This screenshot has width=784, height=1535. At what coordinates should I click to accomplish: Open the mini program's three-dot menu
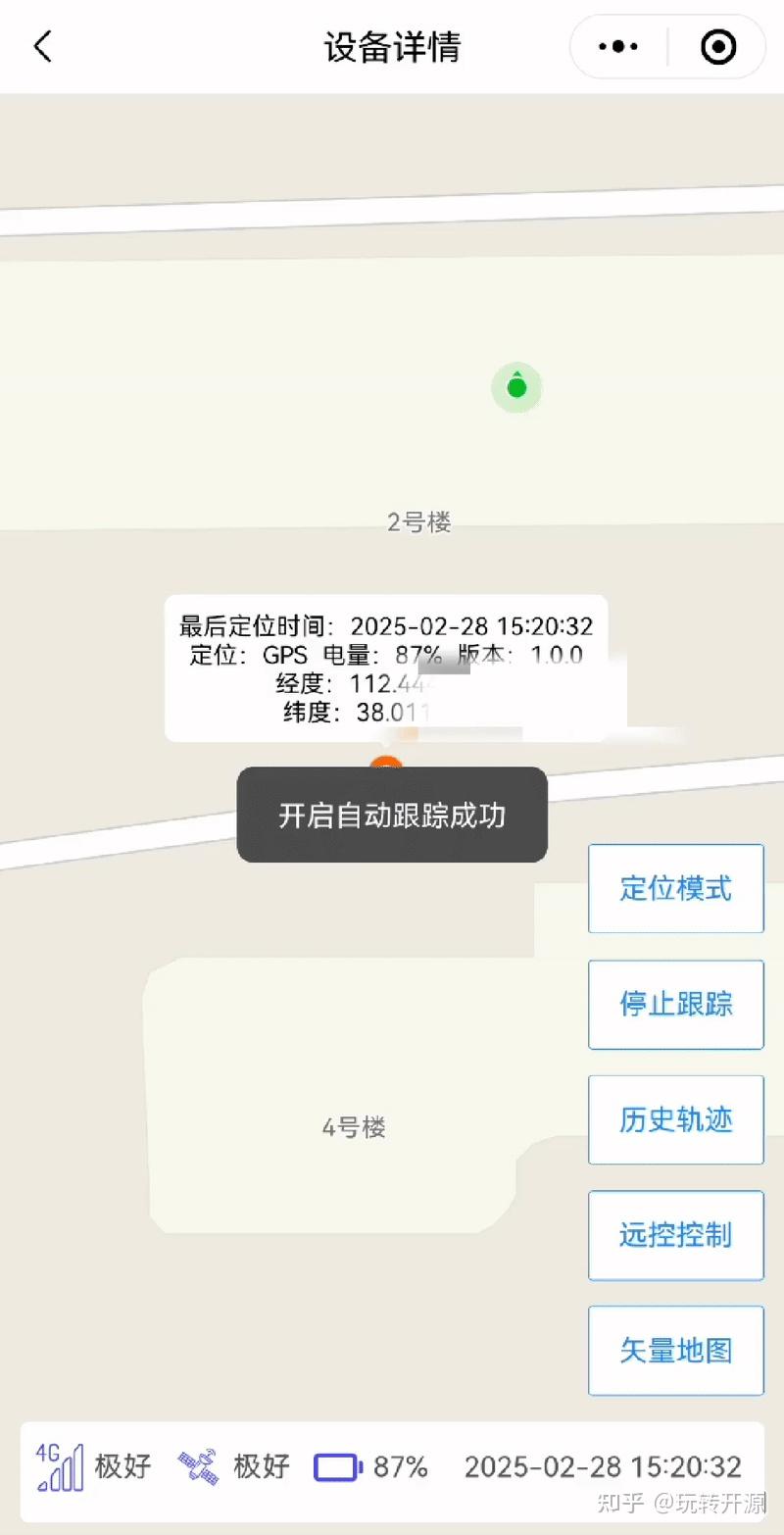[618, 46]
